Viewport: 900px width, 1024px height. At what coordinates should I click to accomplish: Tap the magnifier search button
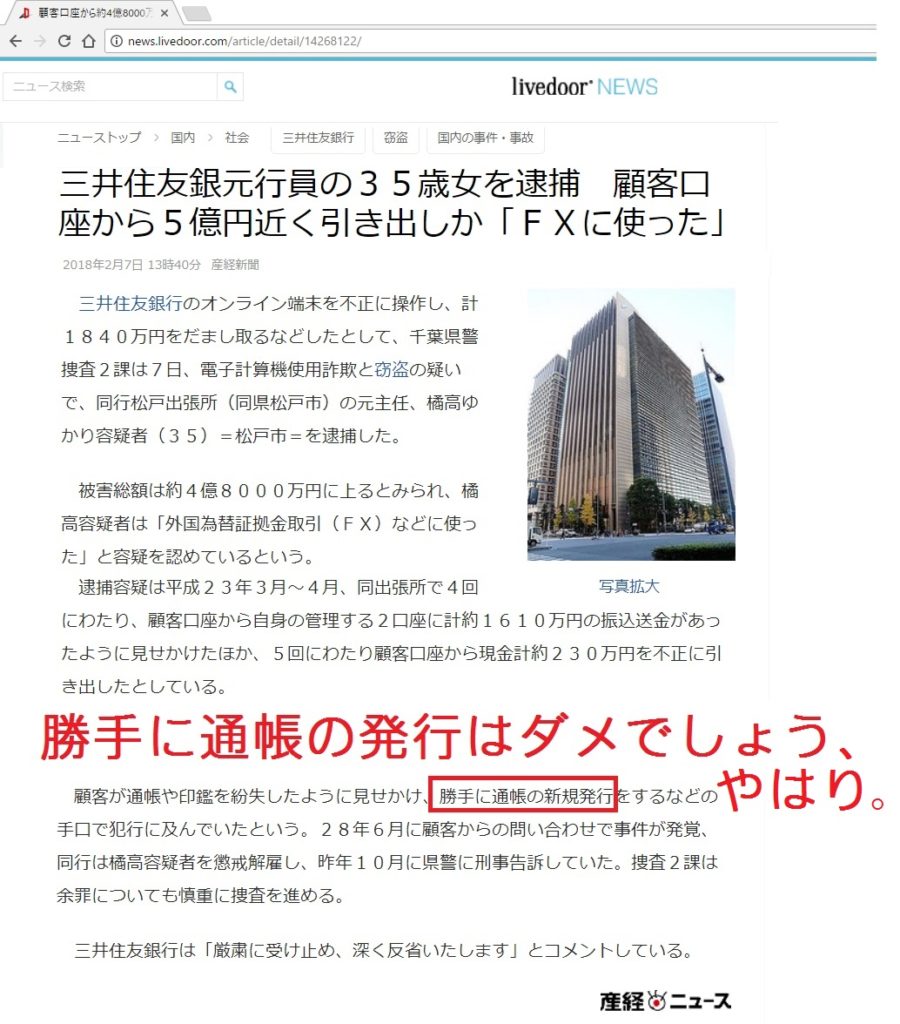click(x=230, y=87)
